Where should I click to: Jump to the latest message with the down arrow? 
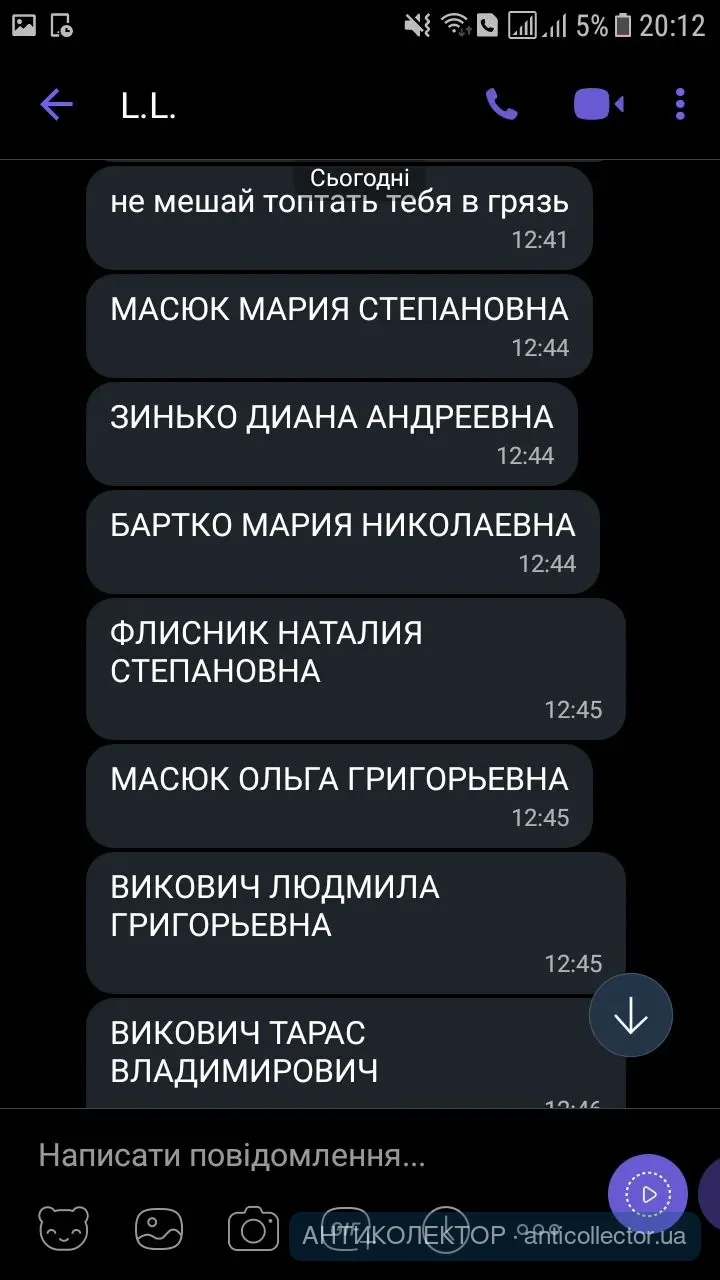pyautogui.click(x=631, y=1016)
